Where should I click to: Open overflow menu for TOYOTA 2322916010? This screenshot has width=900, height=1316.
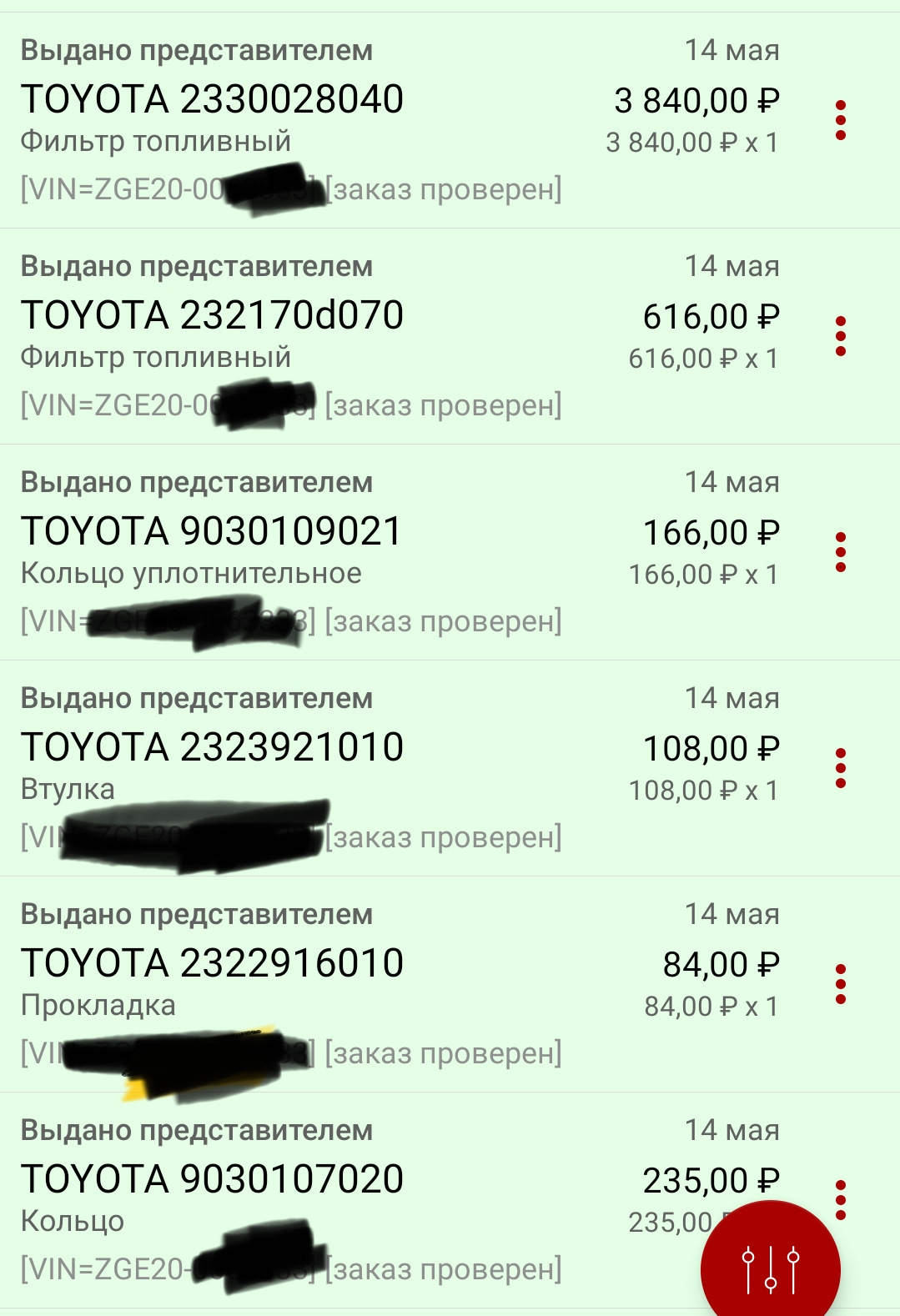click(841, 984)
